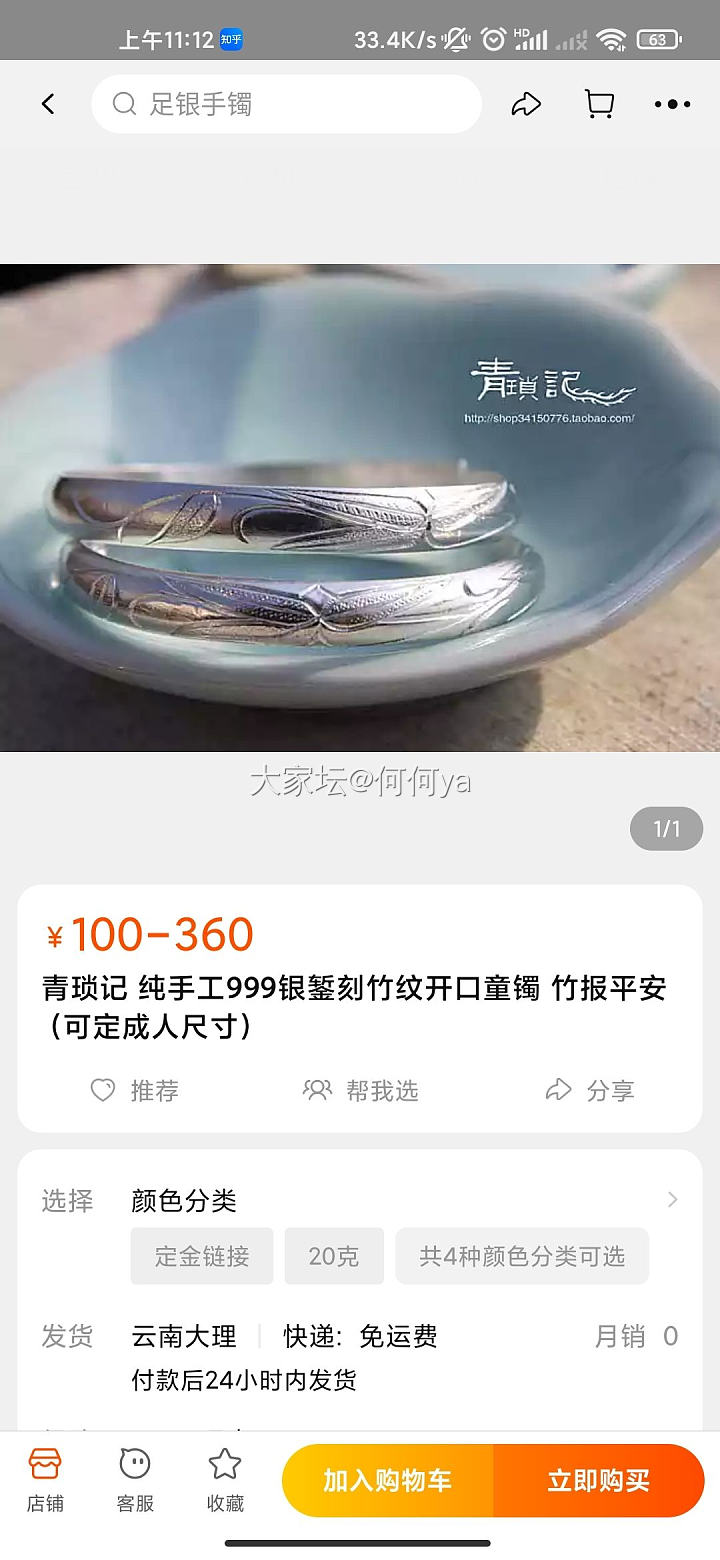Go back using the top-left arrow

click(48, 104)
